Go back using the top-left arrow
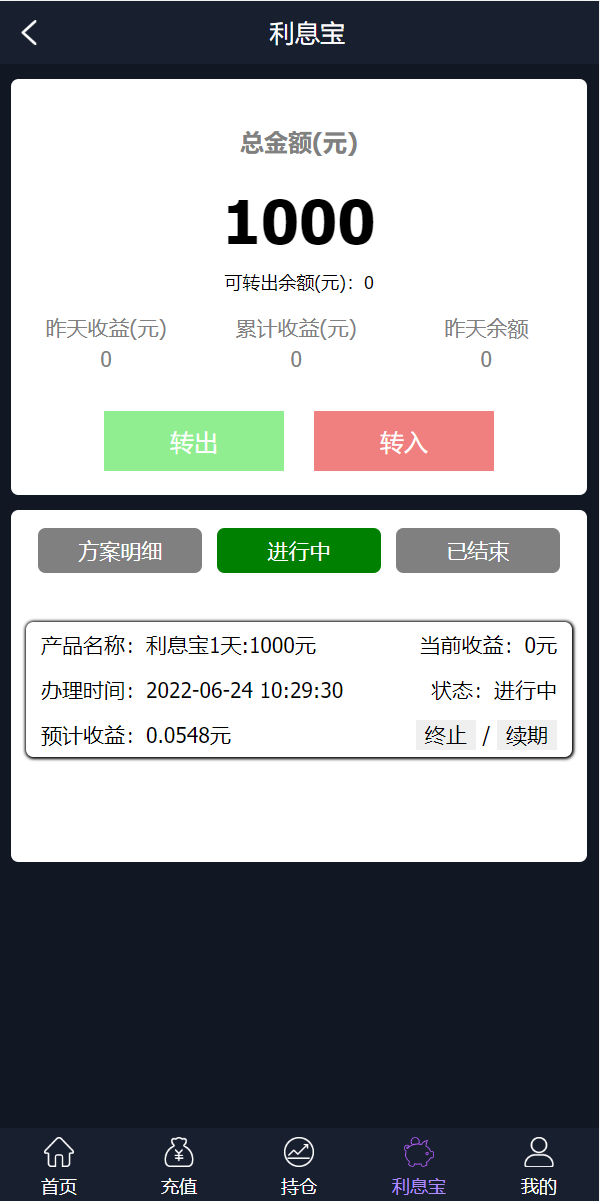The image size is (600, 1202). (30, 33)
